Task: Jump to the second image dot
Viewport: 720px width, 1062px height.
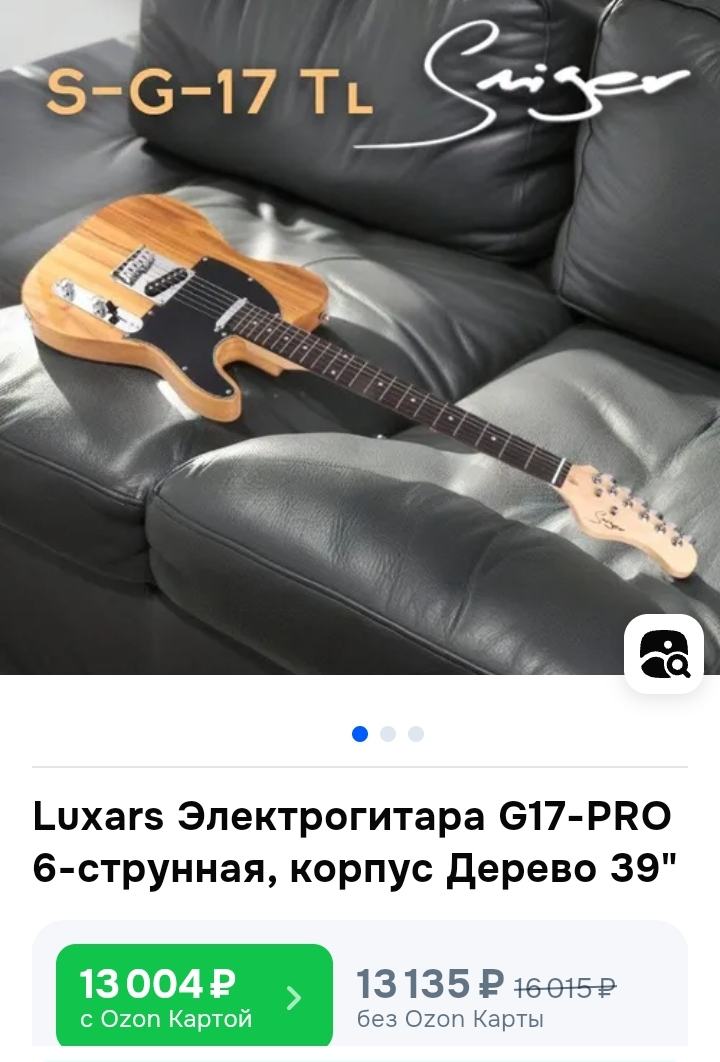Action: pos(388,734)
